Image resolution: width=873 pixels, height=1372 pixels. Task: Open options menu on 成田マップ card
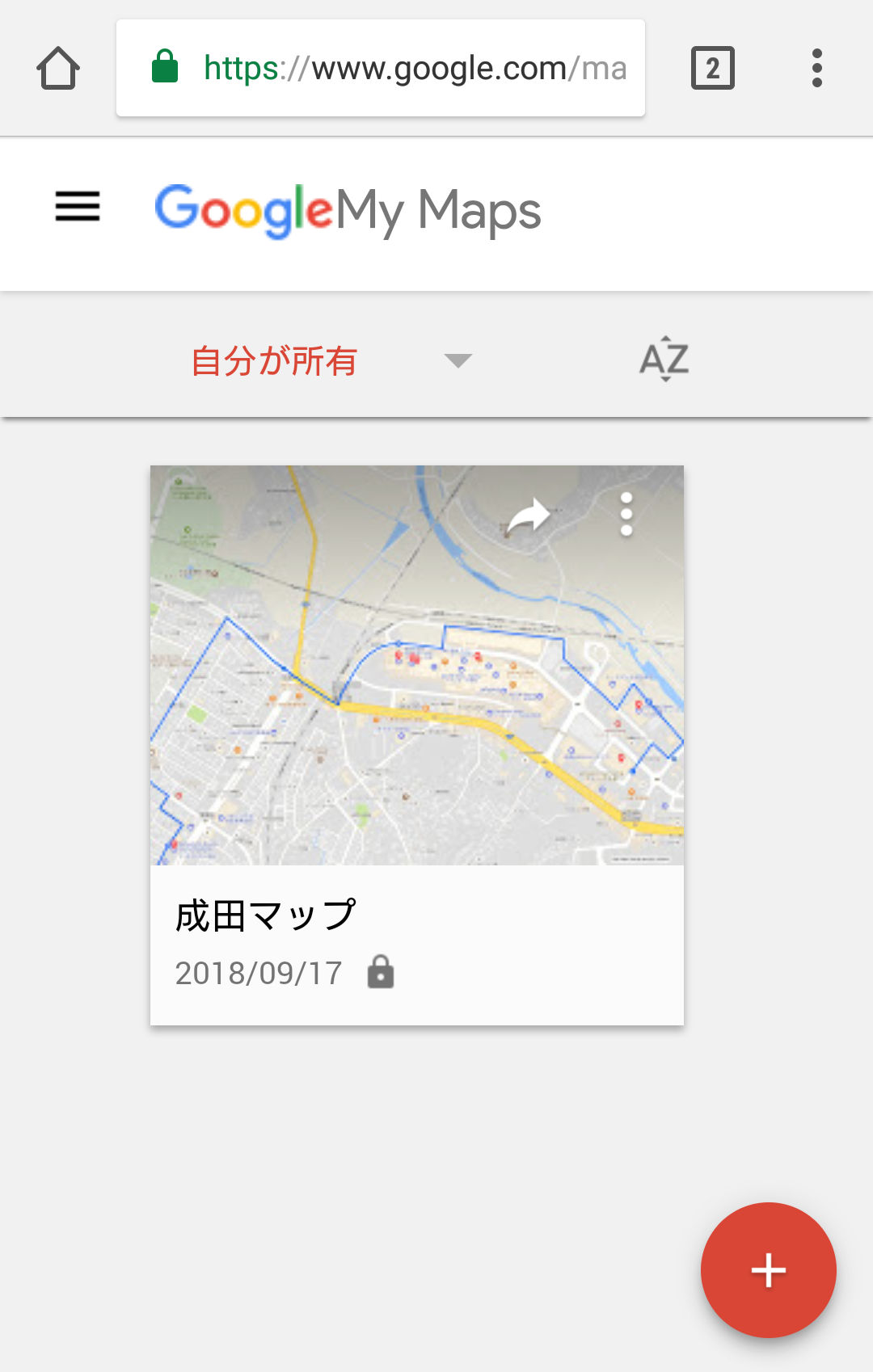[x=626, y=514]
